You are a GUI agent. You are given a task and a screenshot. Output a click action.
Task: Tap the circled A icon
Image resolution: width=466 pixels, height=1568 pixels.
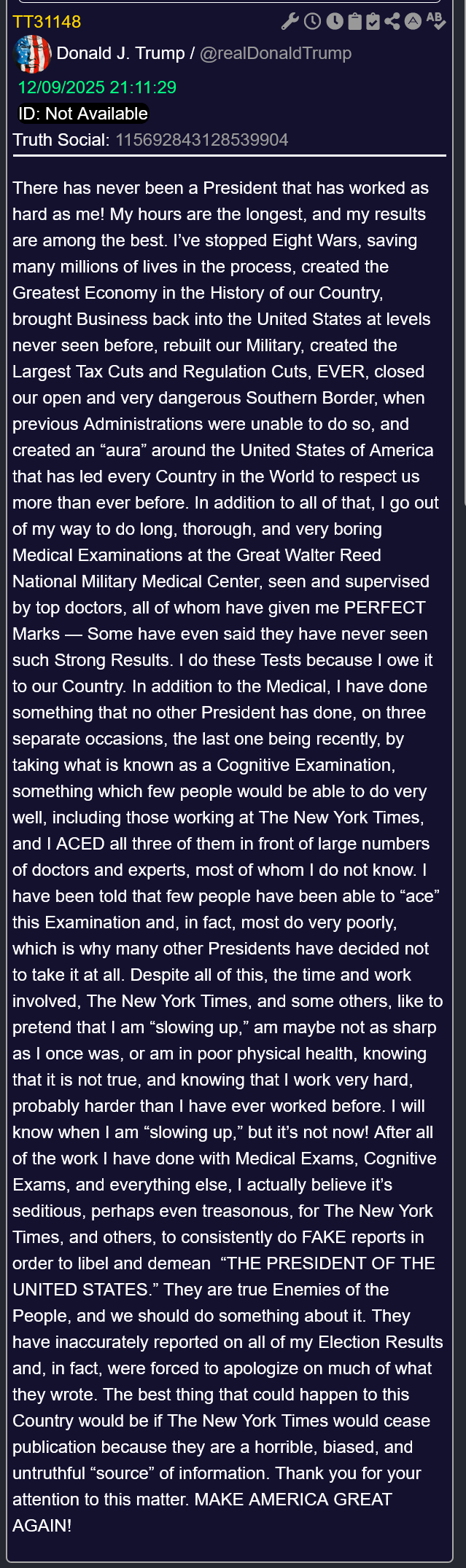tap(413, 21)
